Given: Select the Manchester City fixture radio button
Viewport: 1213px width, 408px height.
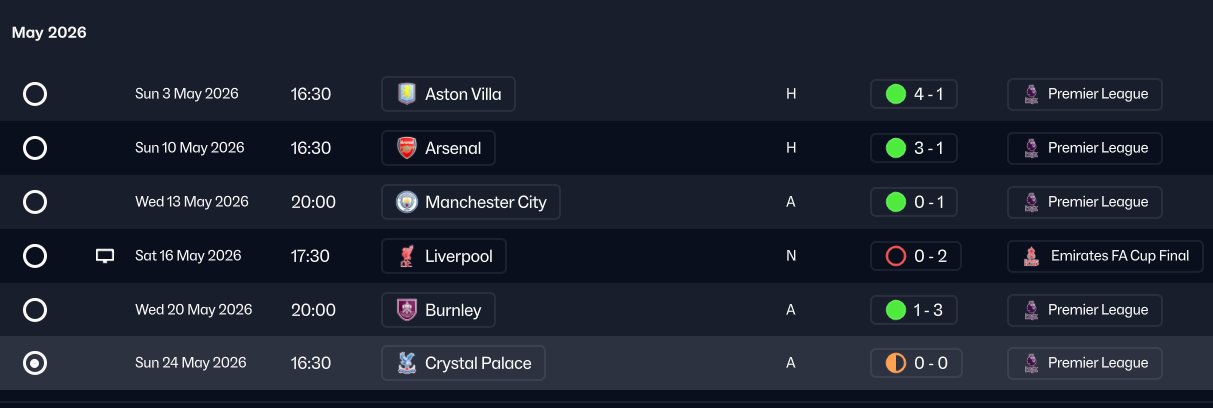Looking at the screenshot, I should click(x=35, y=202).
